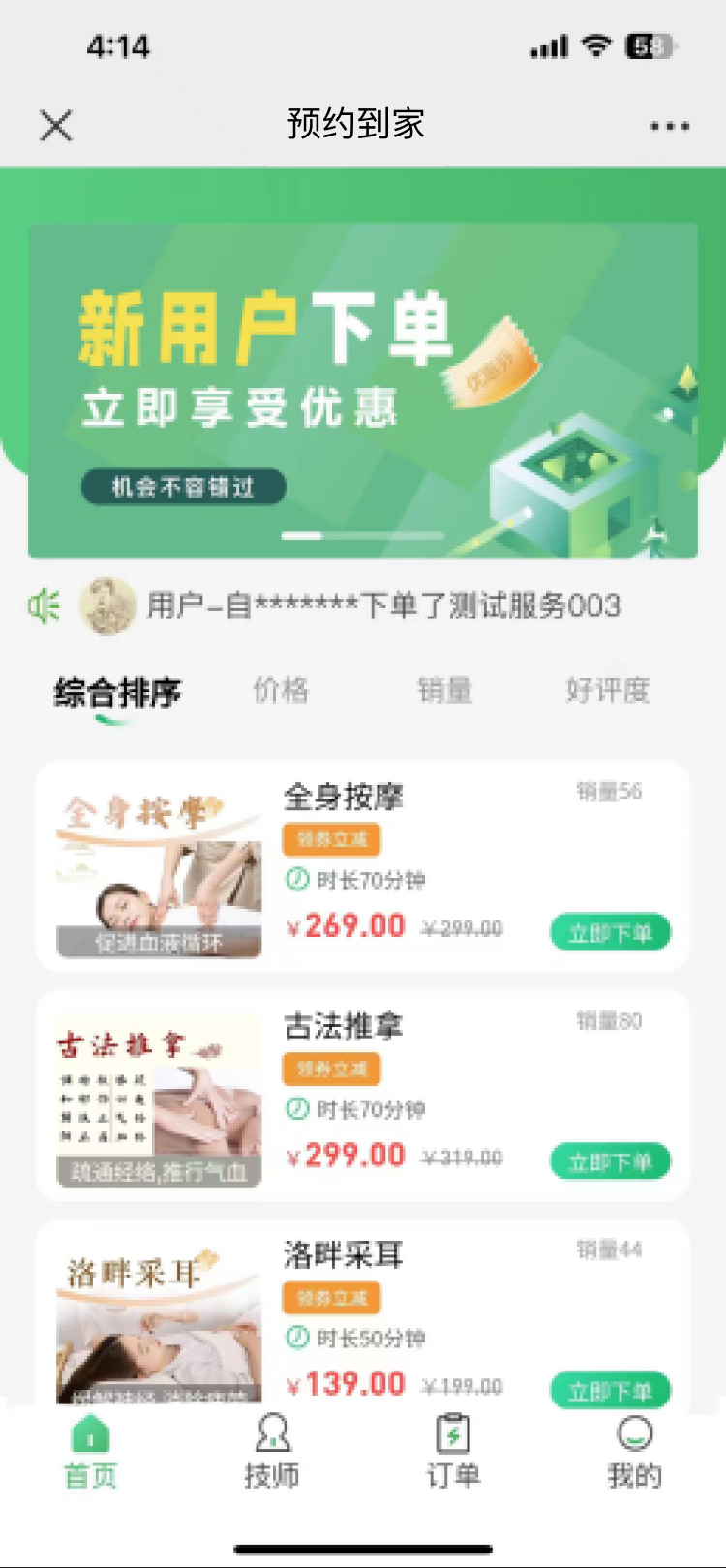Order 古法推拿 with 立即下单
The image size is (726, 1568).
coord(610,1161)
